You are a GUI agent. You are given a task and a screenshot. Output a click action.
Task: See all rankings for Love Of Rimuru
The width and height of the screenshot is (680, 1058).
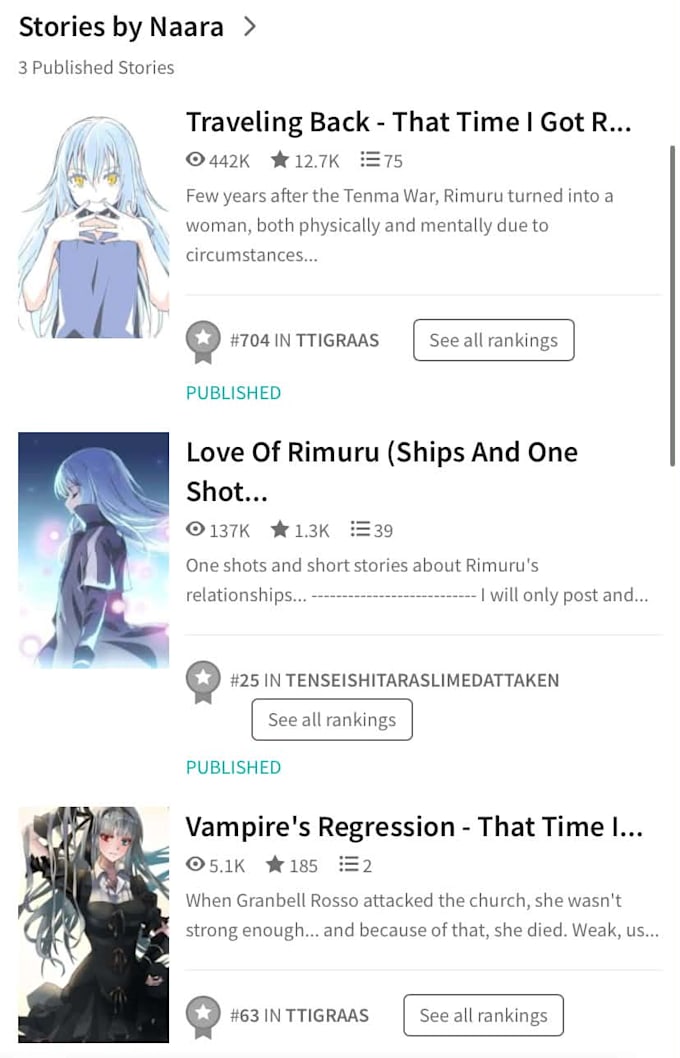[x=332, y=720]
